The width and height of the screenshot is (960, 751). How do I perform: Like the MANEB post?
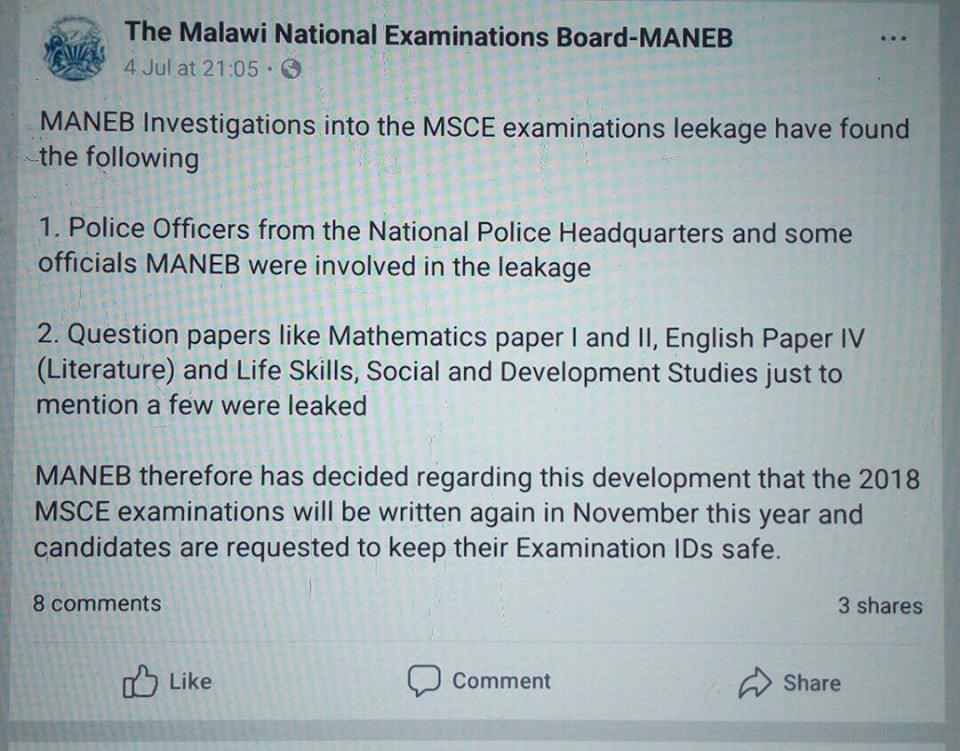[x=167, y=682]
